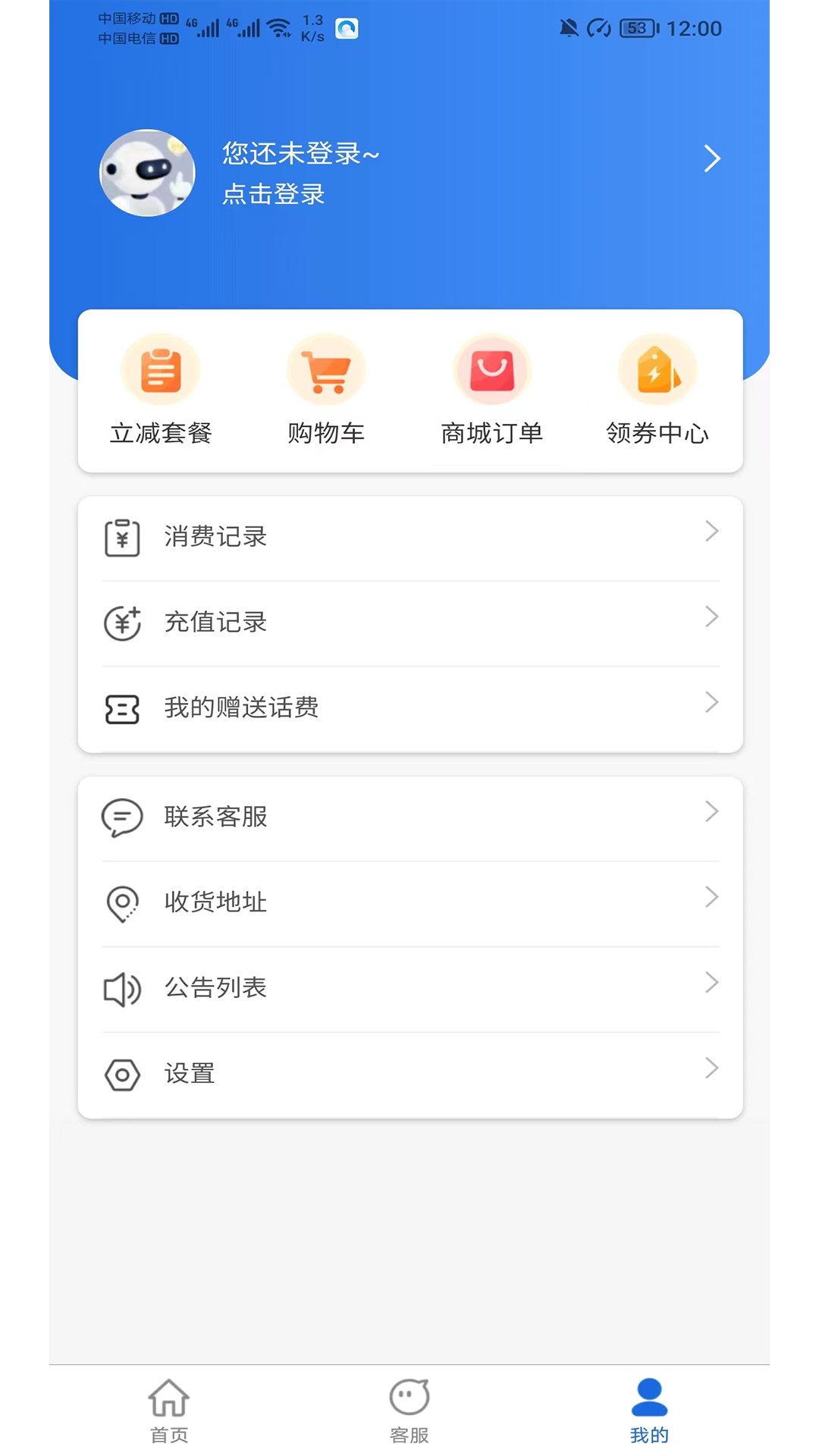The height and width of the screenshot is (1456, 819).
Task: Expand the arrow next to 您还未登录
Action: coord(711,158)
